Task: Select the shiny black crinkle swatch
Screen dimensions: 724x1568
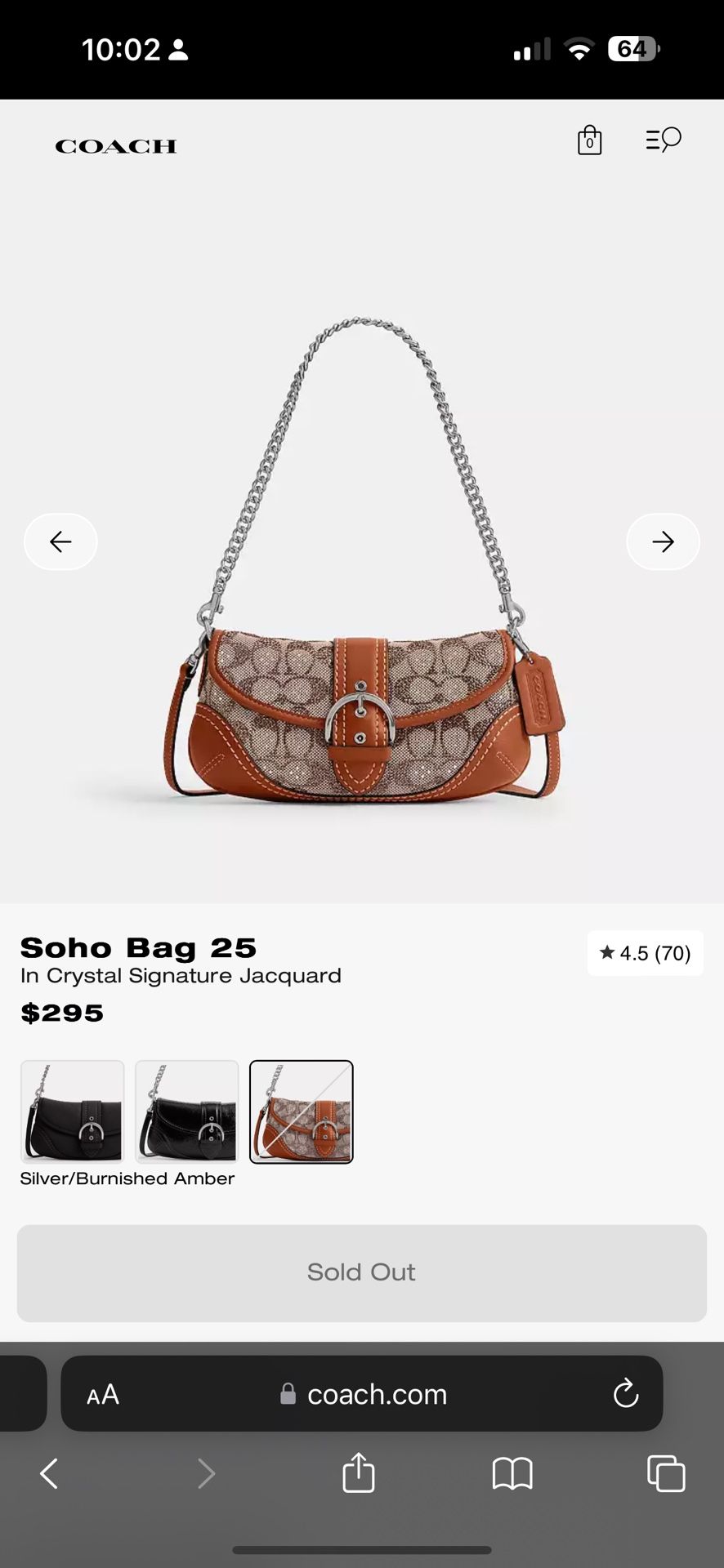Action: click(x=186, y=1111)
